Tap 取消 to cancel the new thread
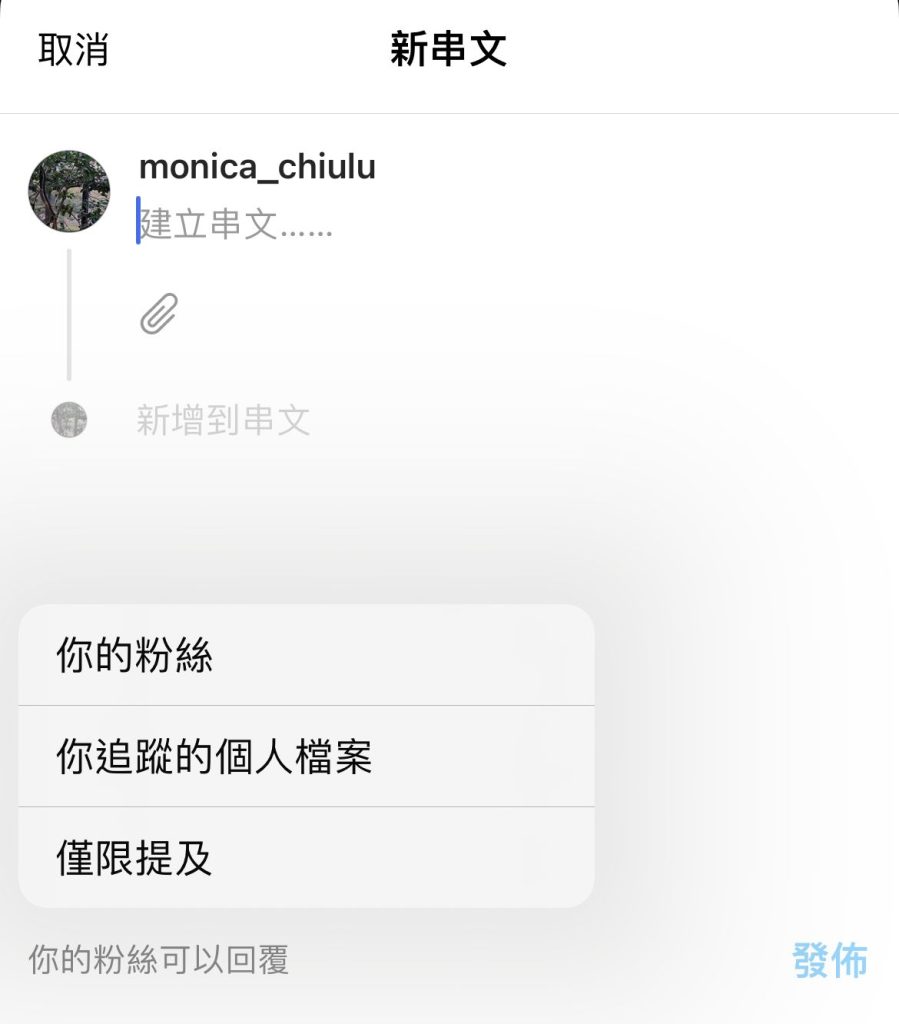The width and height of the screenshot is (899, 1024). [73, 50]
